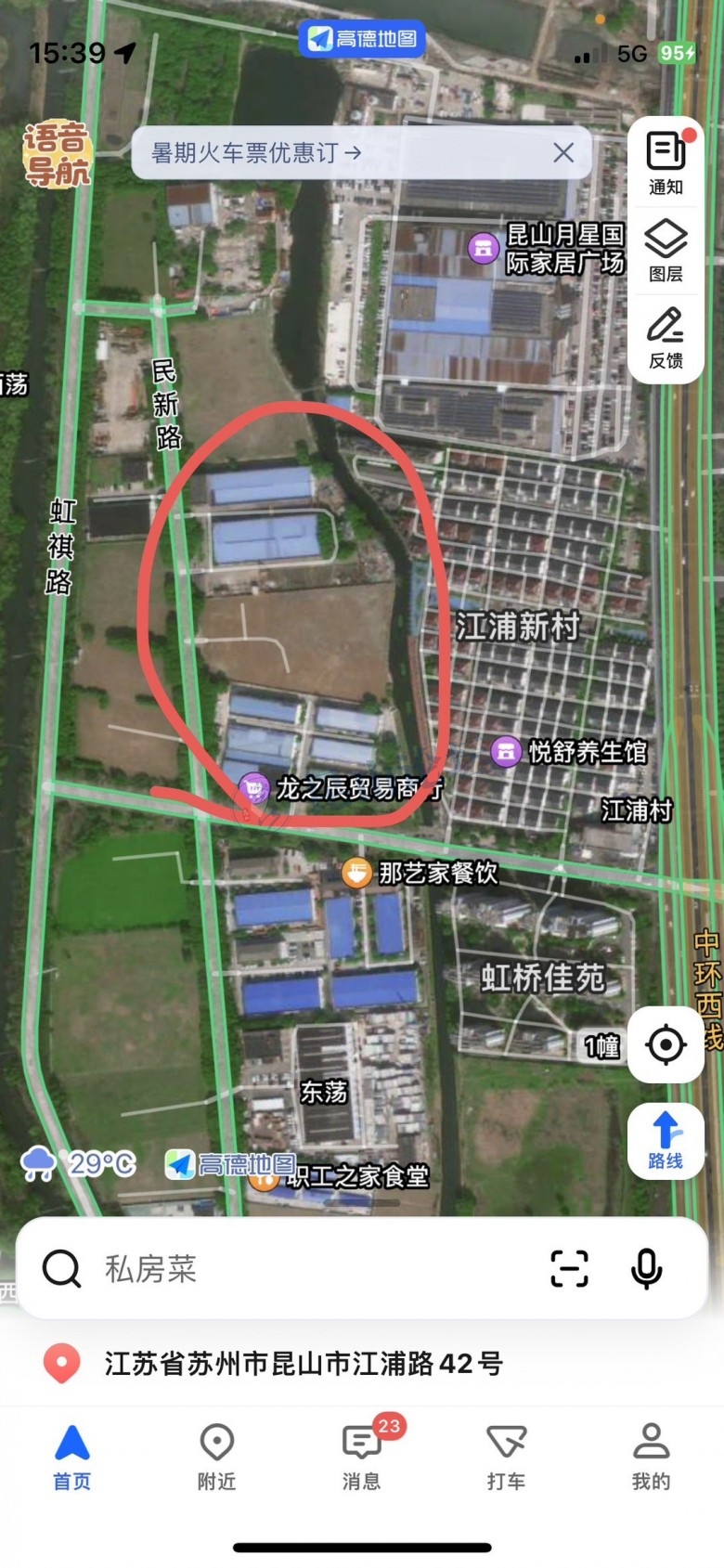Open the scan icon in search bar
The width and height of the screenshot is (724, 1568).
click(569, 1268)
